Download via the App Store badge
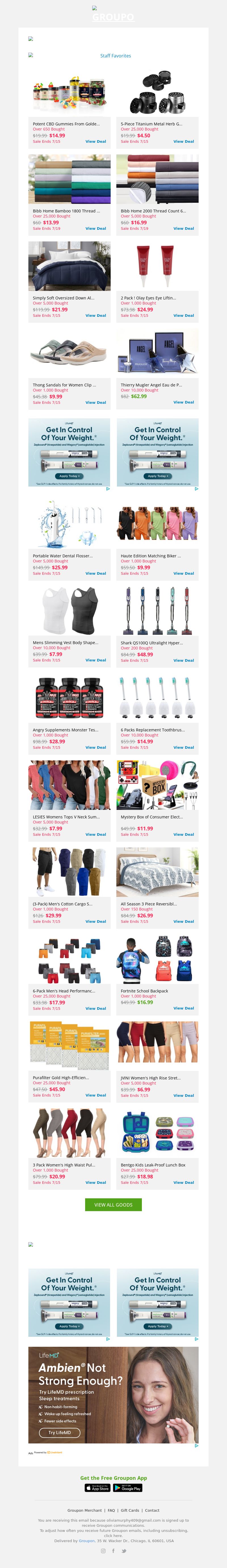 97,1488
